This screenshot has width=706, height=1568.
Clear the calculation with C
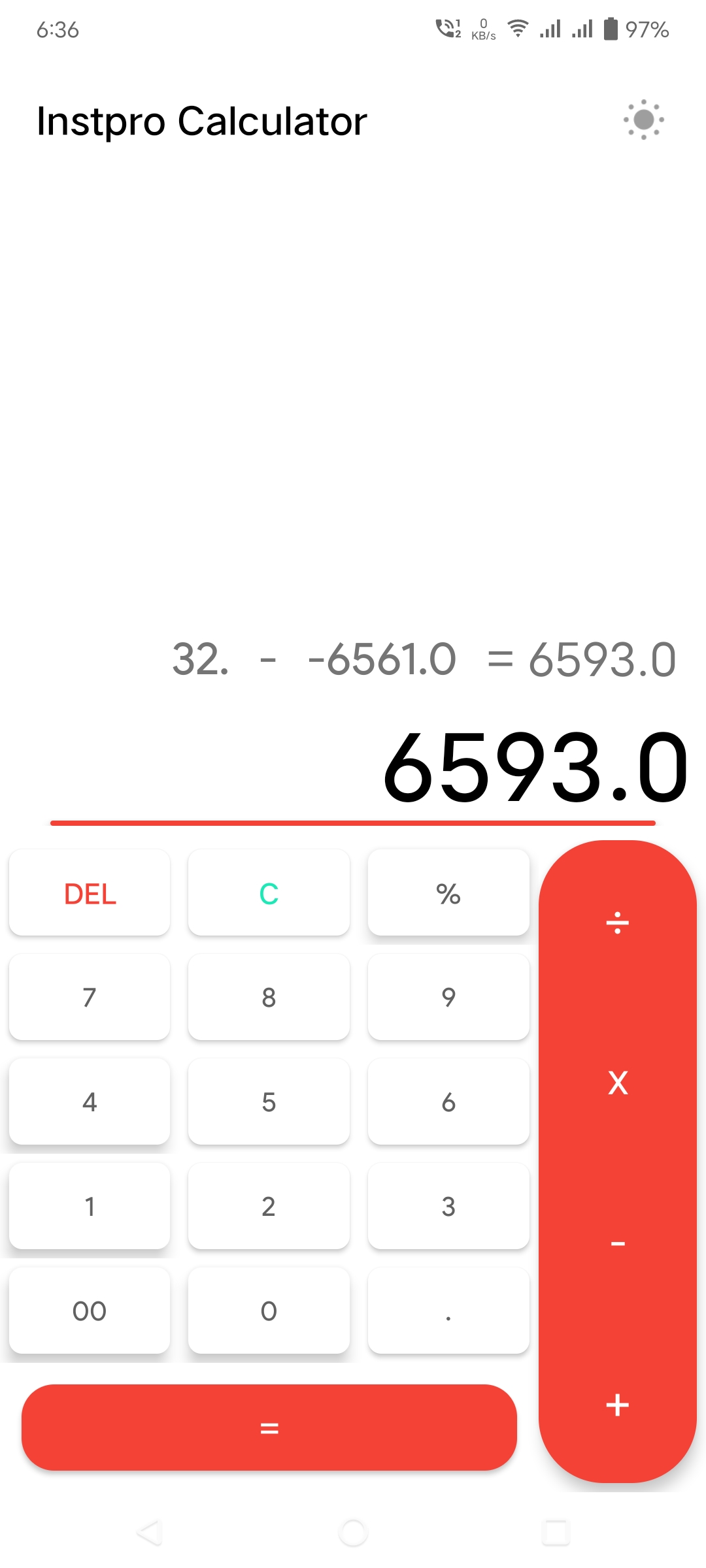pos(269,893)
